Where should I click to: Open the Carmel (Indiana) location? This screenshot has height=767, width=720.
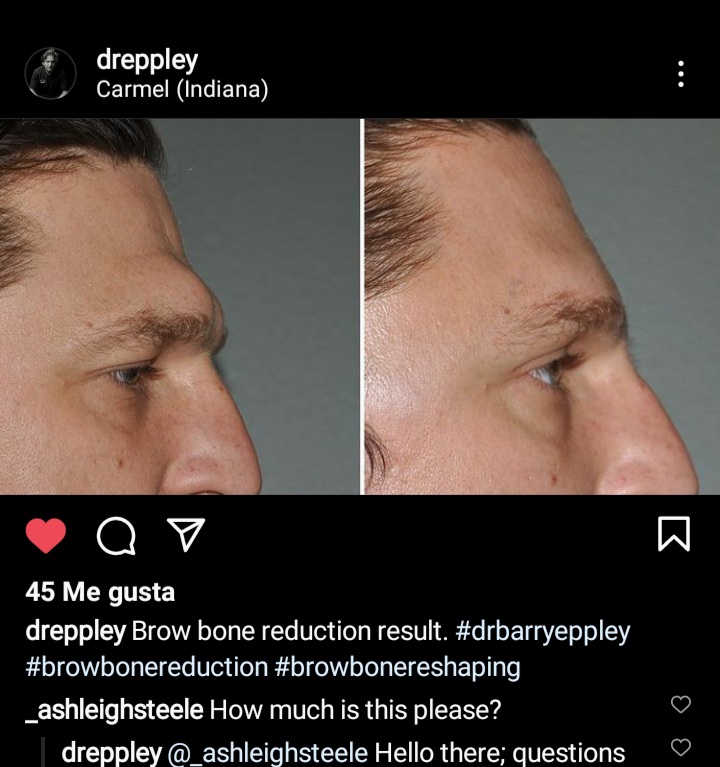pyautogui.click(x=182, y=90)
